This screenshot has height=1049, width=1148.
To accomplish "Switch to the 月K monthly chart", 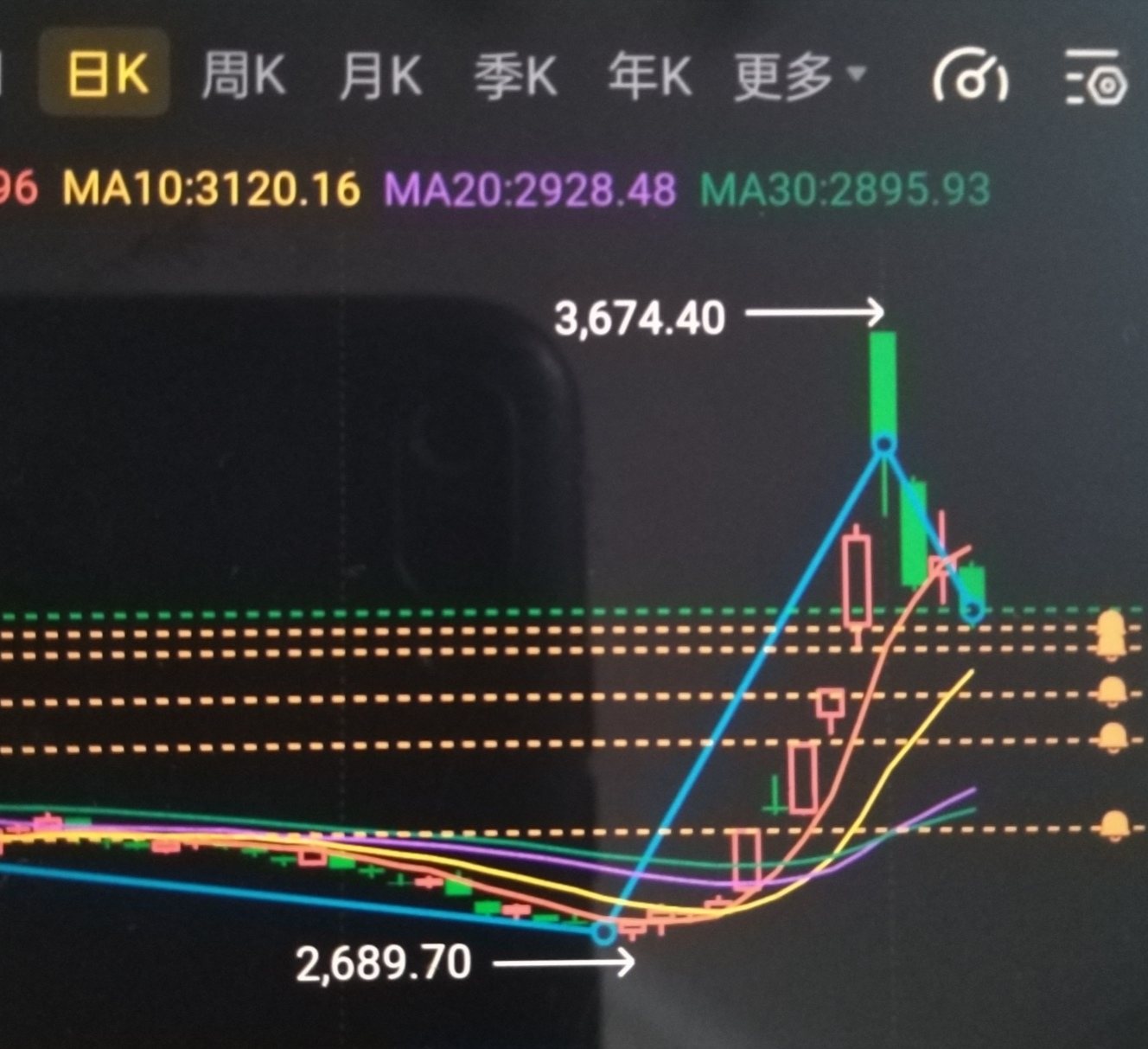I will 379,75.
